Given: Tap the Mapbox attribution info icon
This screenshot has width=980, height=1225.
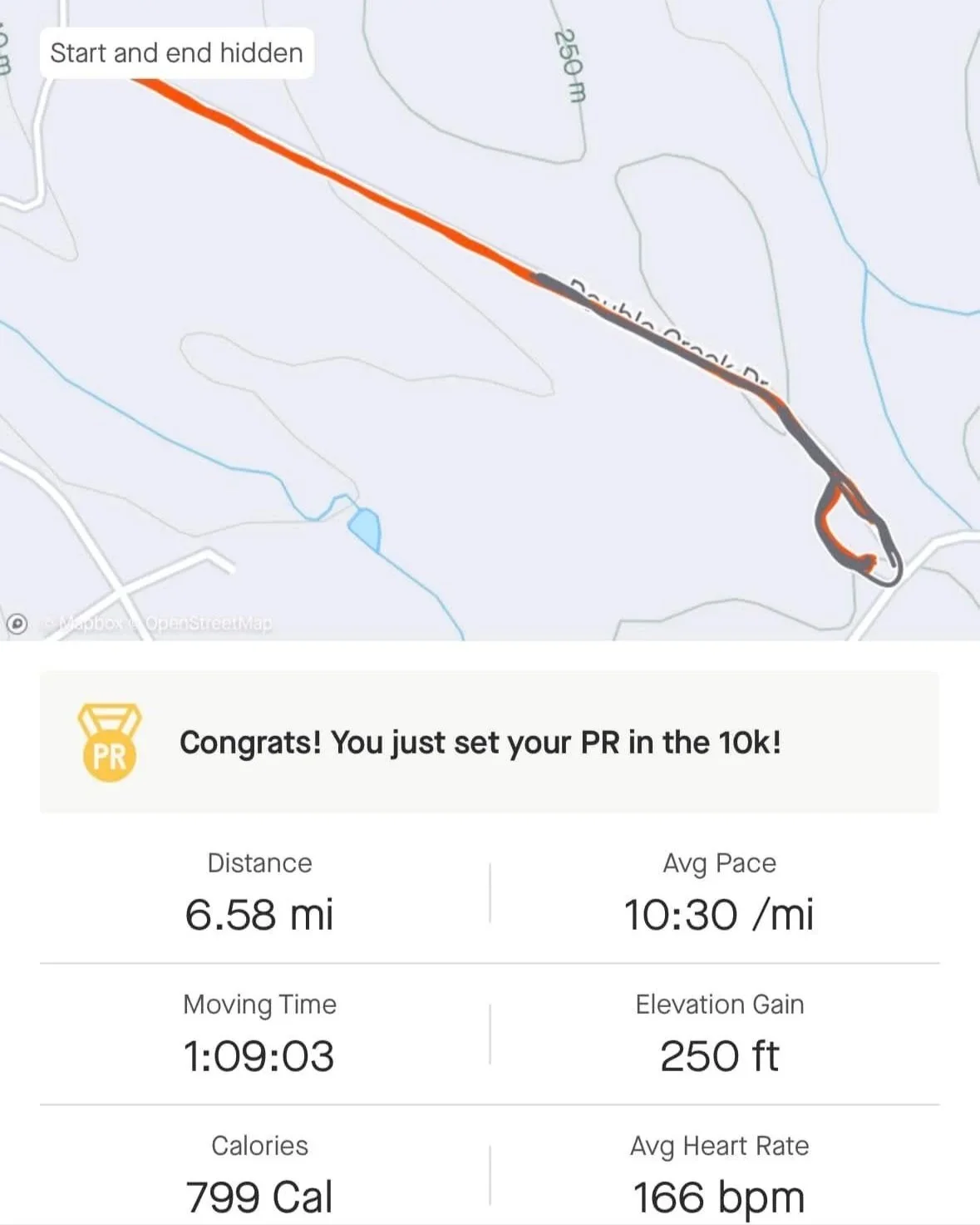Looking at the screenshot, I should click(17, 623).
